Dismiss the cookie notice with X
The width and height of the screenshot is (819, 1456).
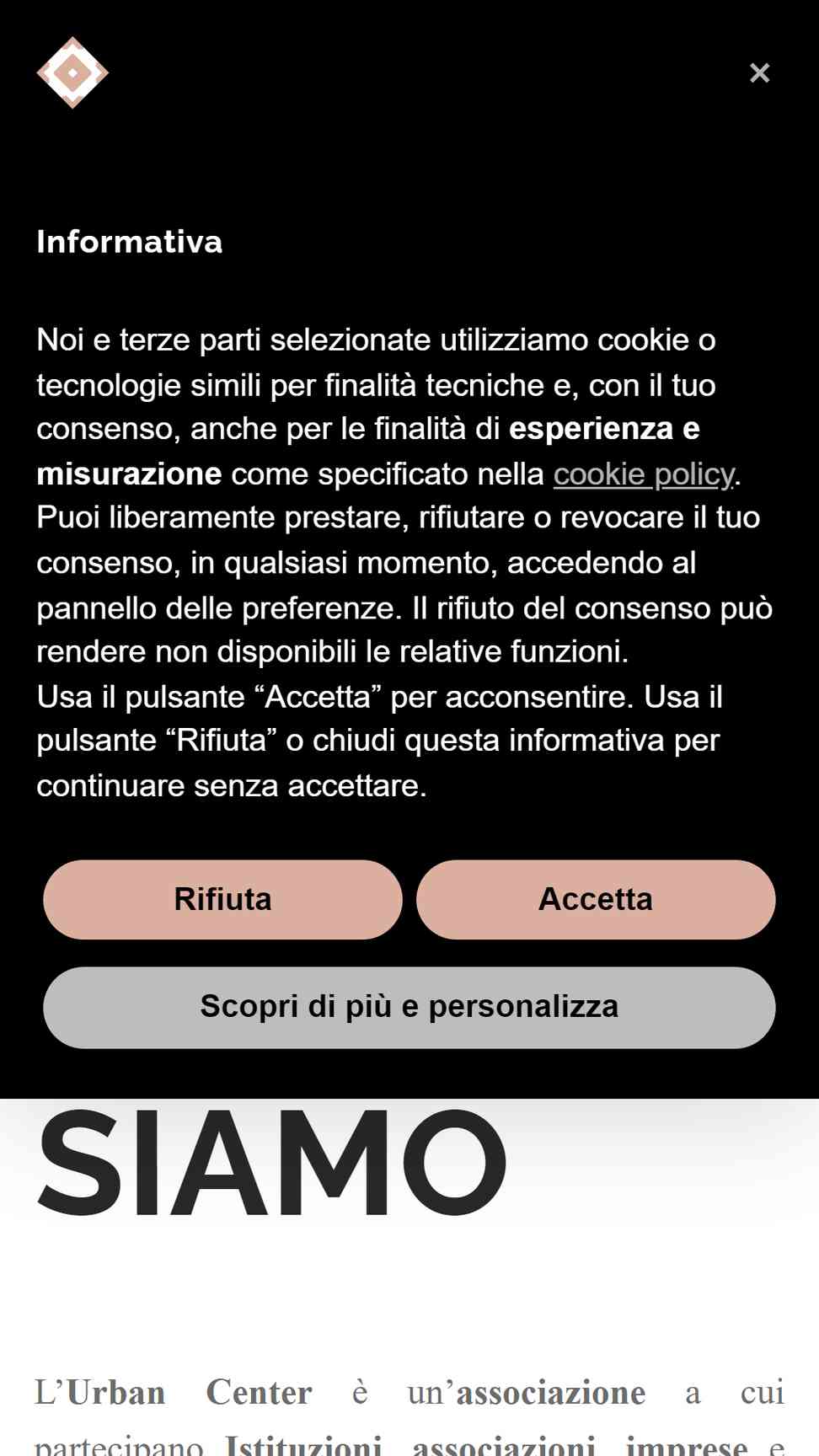click(x=759, y=73)
